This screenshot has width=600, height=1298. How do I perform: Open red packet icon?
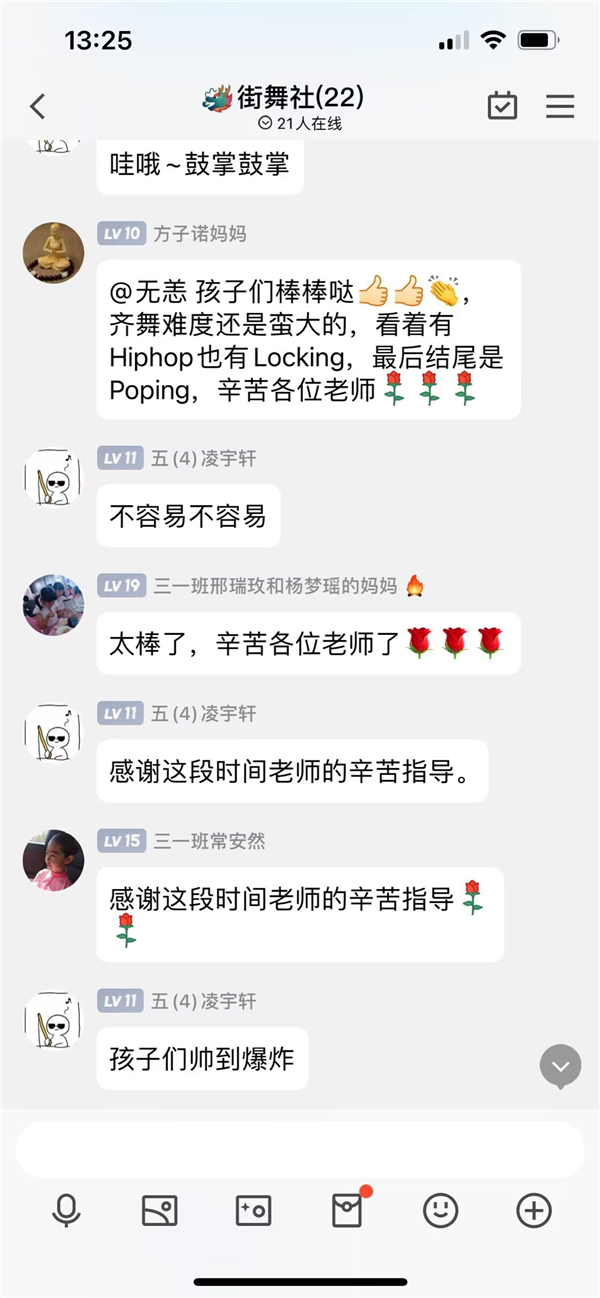347,1211
